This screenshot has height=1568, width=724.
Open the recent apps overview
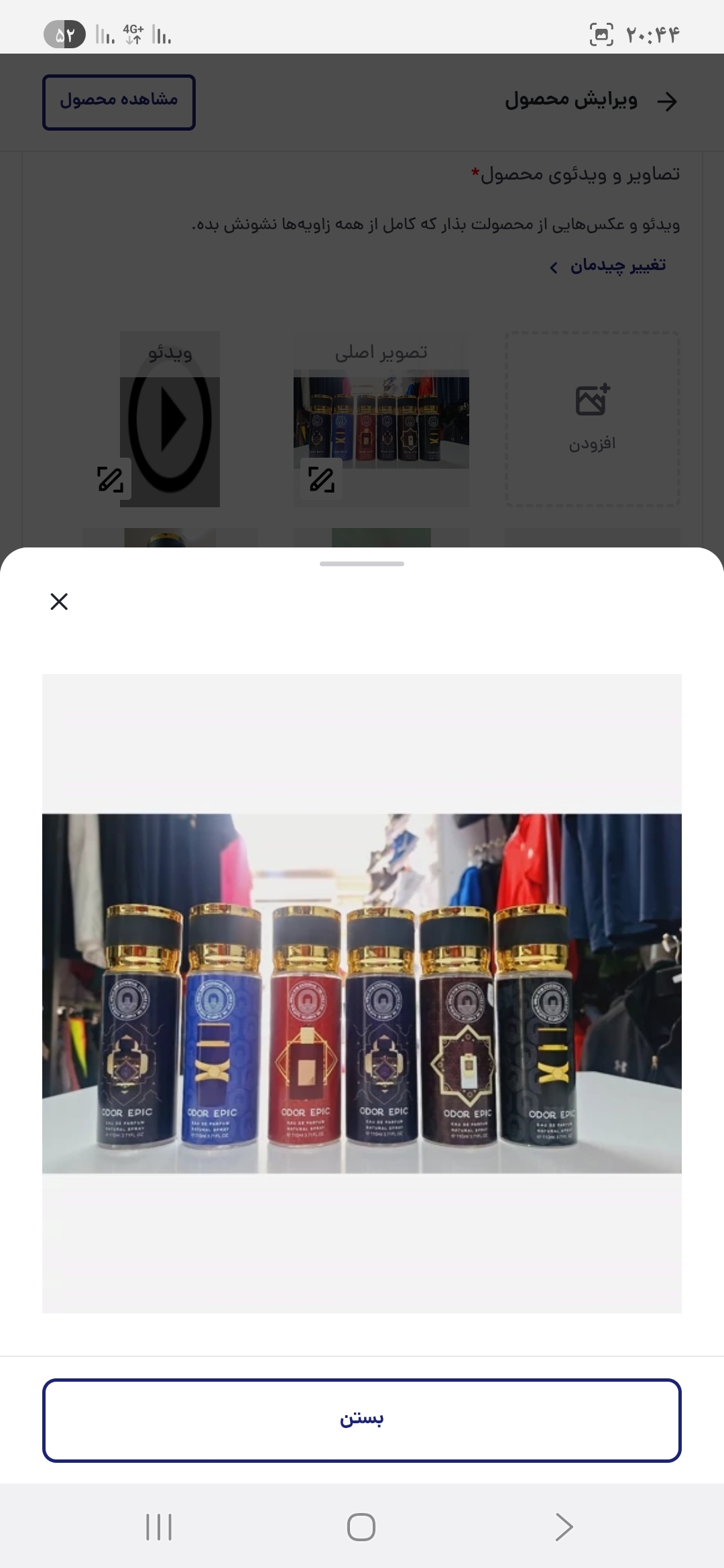coord(159,1527)
